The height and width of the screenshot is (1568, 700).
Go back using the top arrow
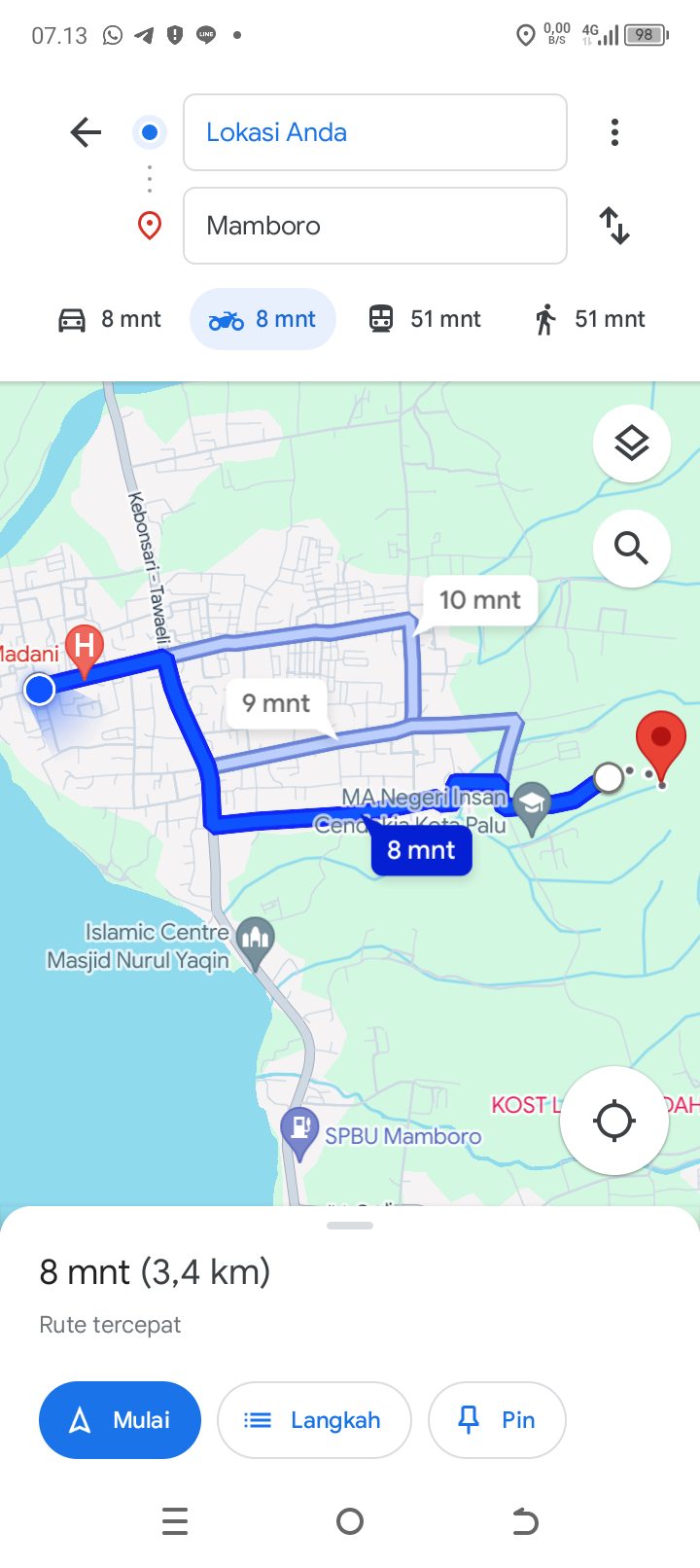point(86,132)
